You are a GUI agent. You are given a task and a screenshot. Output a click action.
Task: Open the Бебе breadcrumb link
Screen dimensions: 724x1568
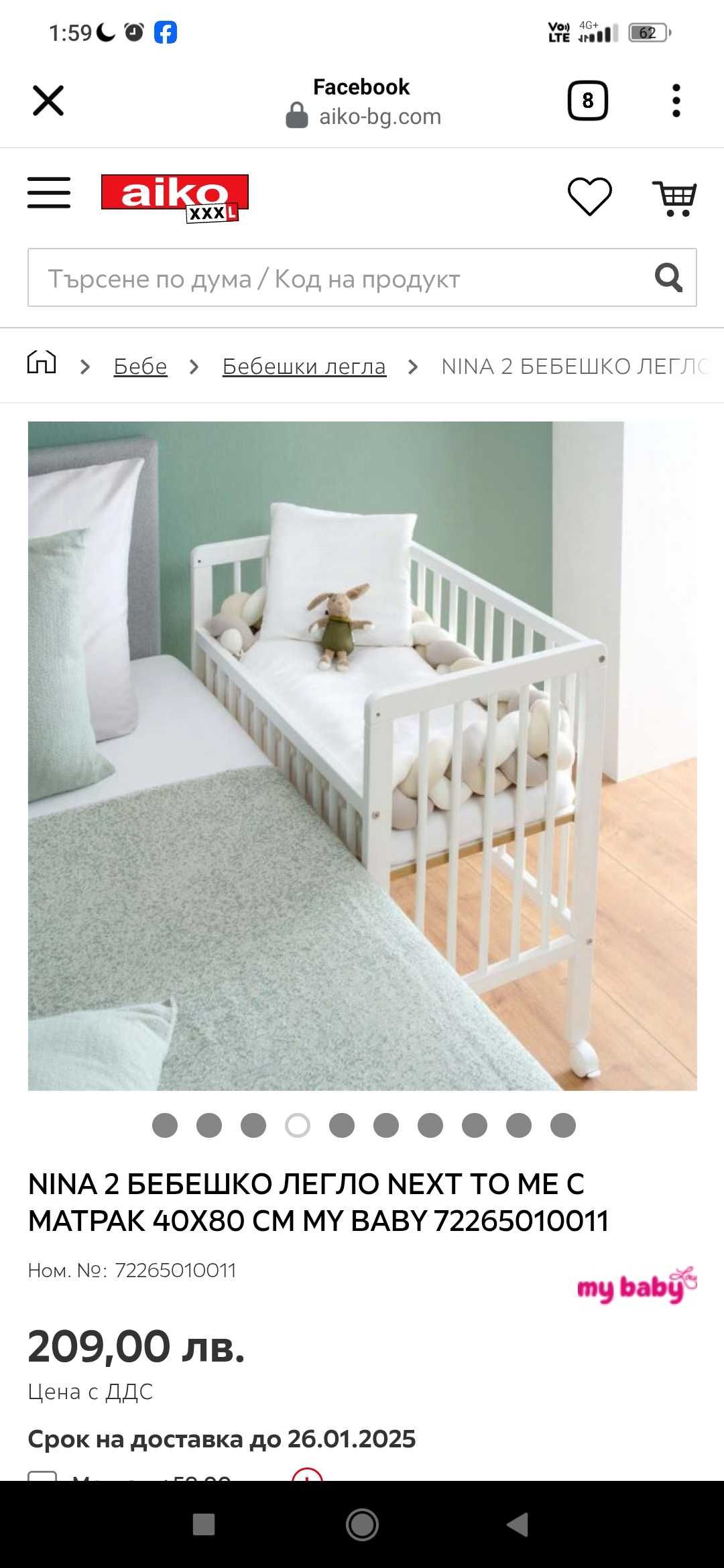[140, 366]
